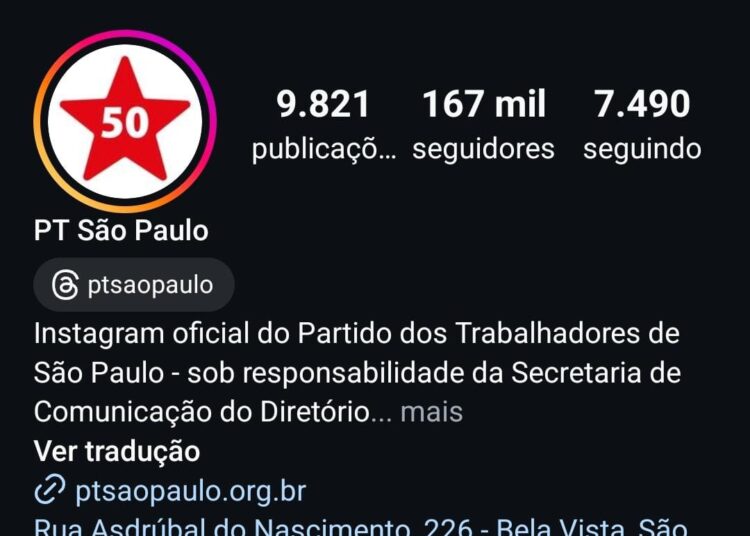
Task: Open the ptsaopaulo.org.br website link
Action: click(x=190, y=491)
